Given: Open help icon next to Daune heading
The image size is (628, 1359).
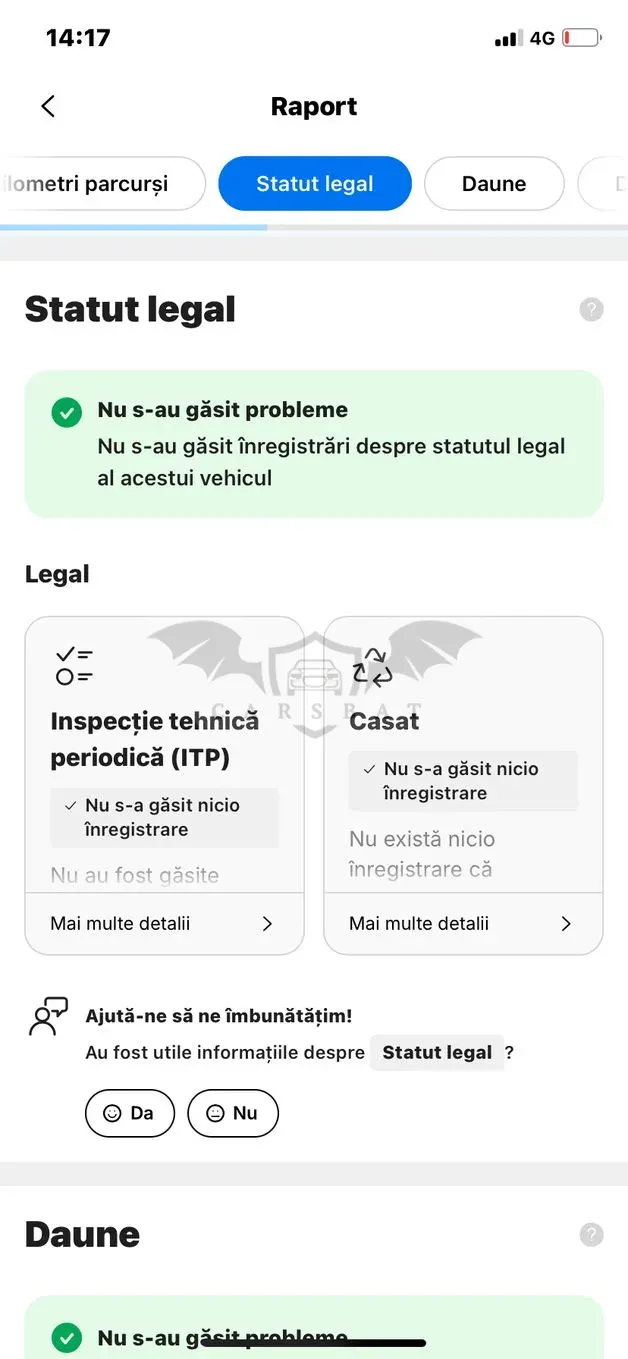Looking at the screenshot, I should (592, 1234).
